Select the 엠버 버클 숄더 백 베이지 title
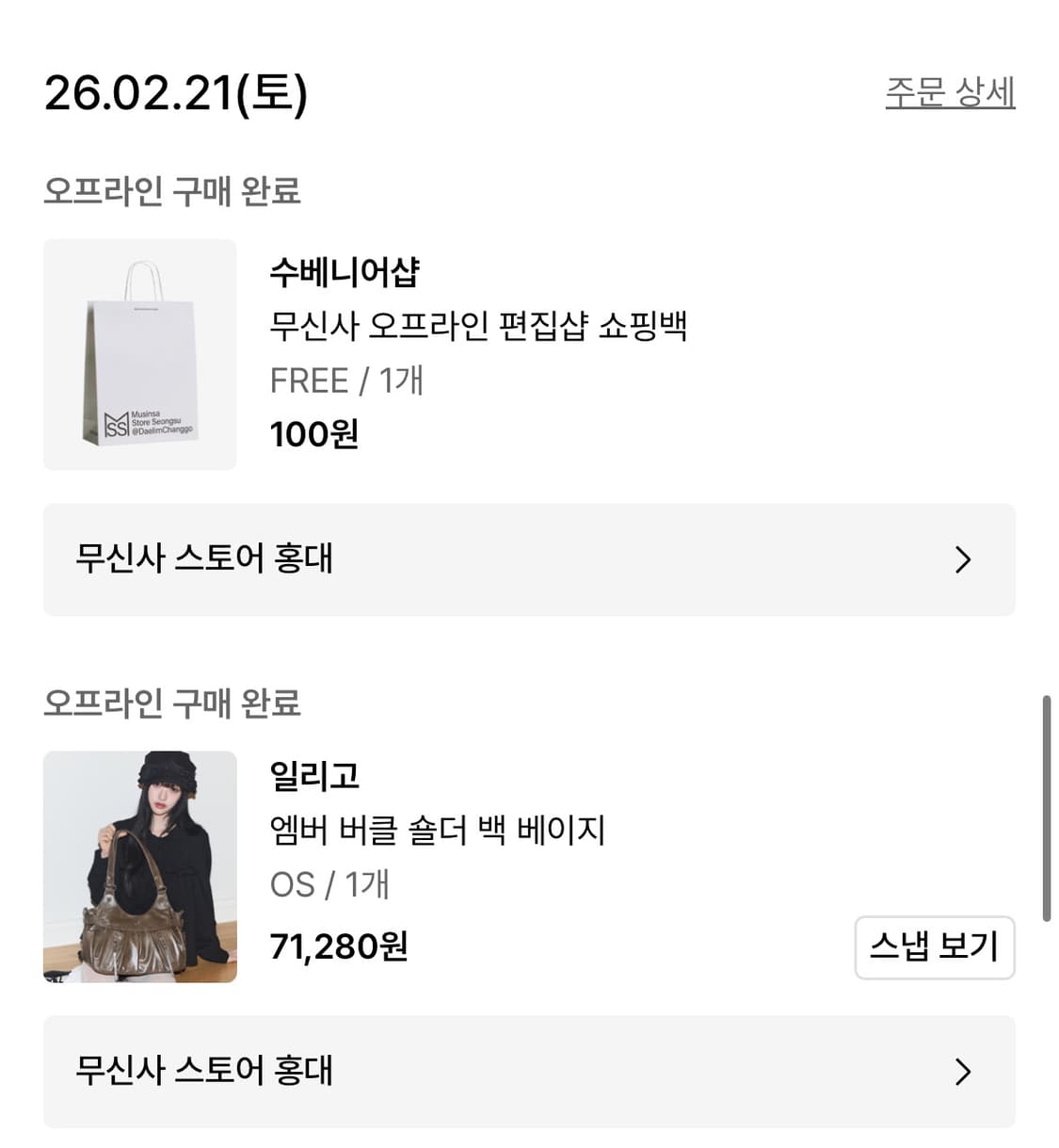 pos(438,831)
